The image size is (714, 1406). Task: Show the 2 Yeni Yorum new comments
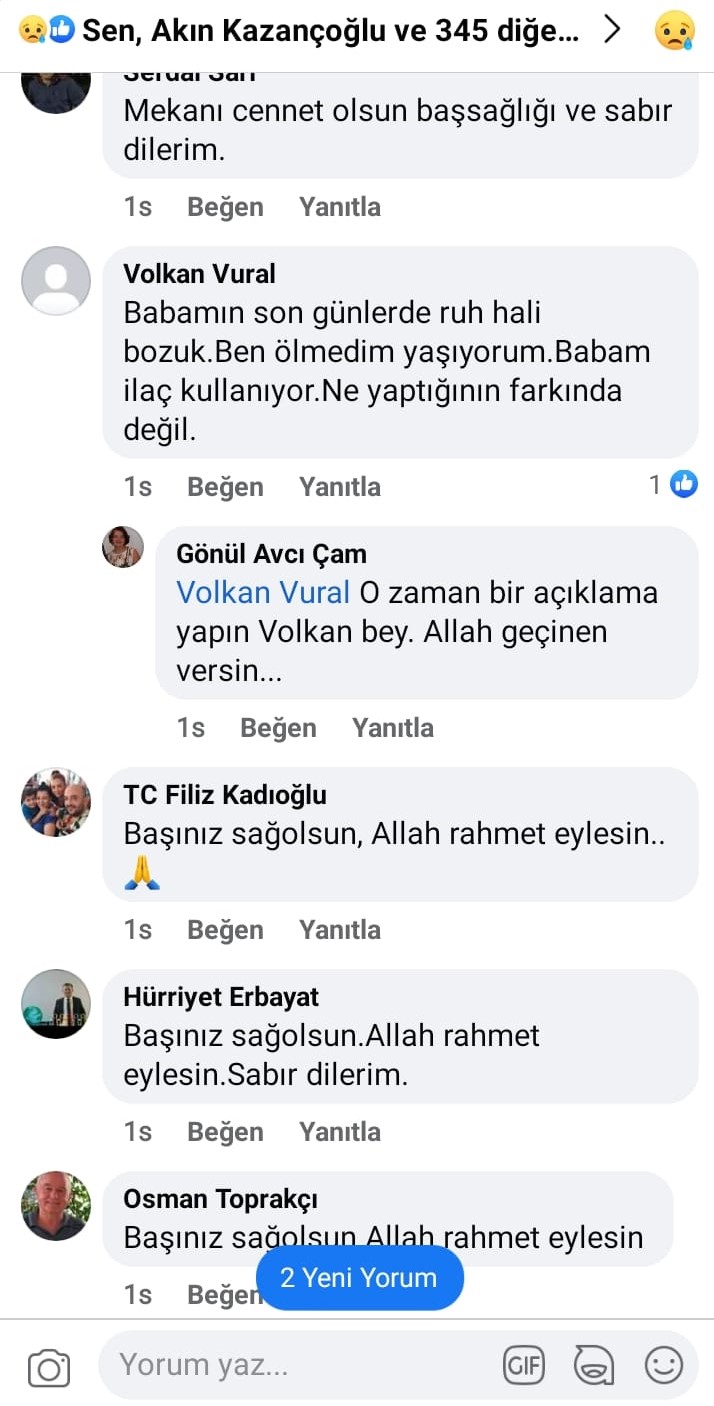359,1278
